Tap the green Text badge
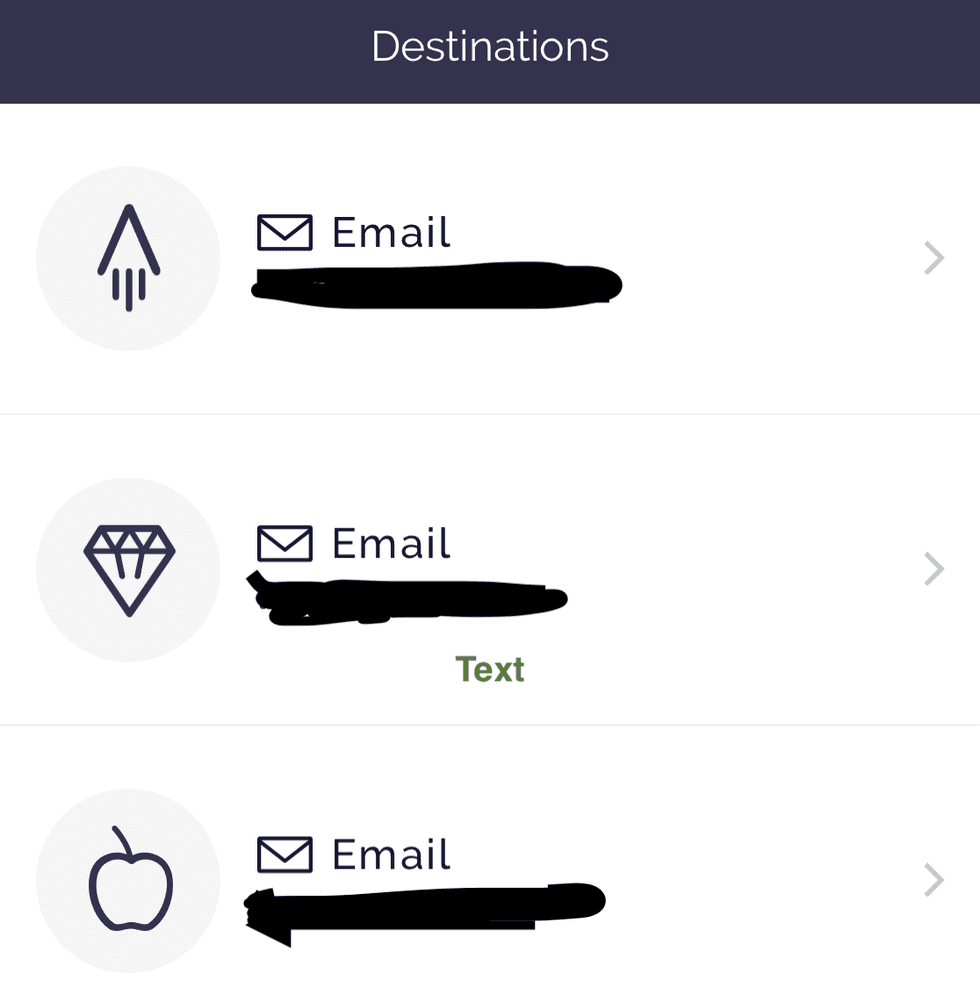Image resolution: width=980 pixels, height=989 pixels. pos(489,669)
